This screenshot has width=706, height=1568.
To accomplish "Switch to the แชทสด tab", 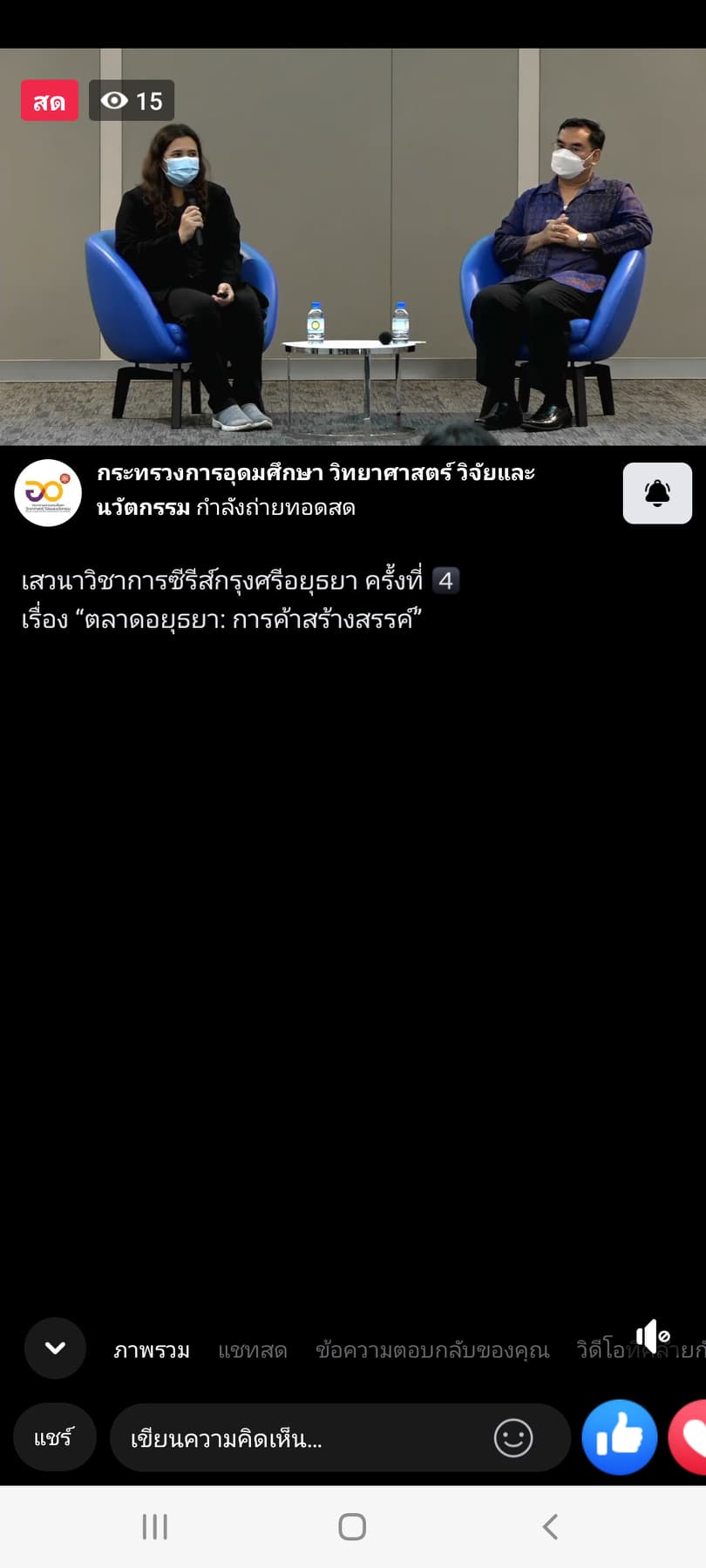I will point(253,1350).
